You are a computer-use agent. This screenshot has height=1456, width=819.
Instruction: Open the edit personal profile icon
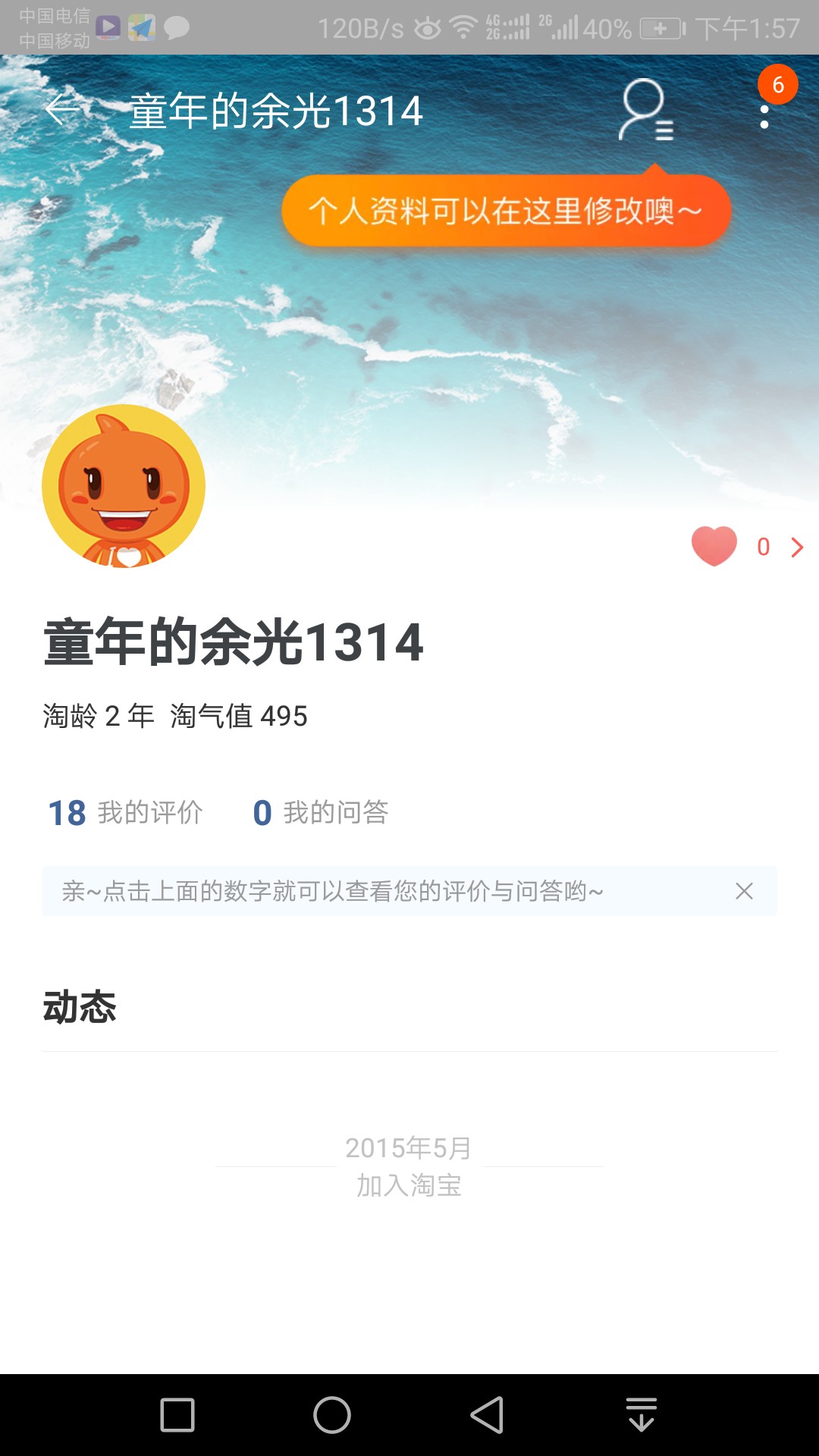pos(645,111)
